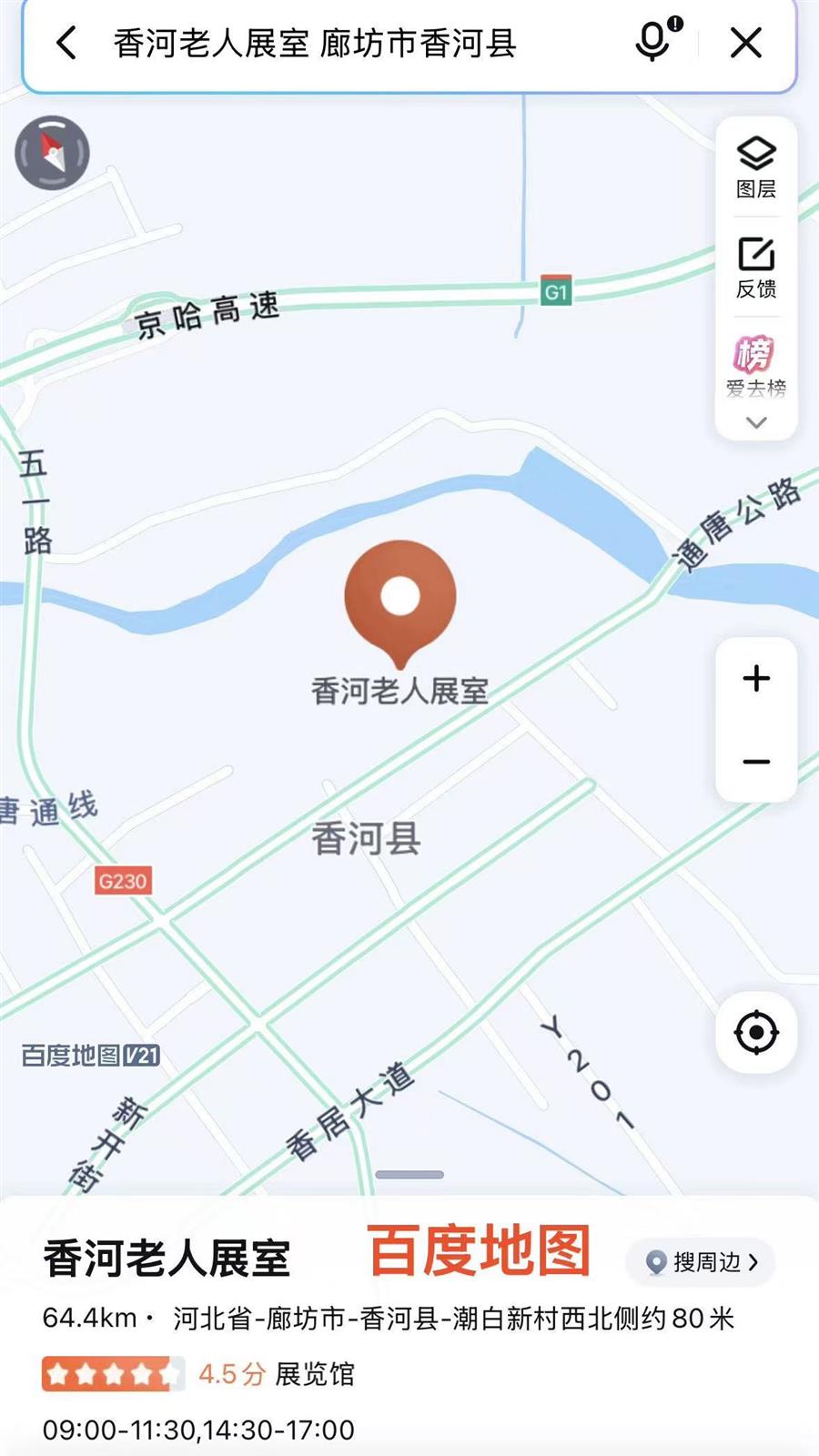Open 反馈 feedback
The height and width of the screenshot is (1456, 819).
[756, 268]
